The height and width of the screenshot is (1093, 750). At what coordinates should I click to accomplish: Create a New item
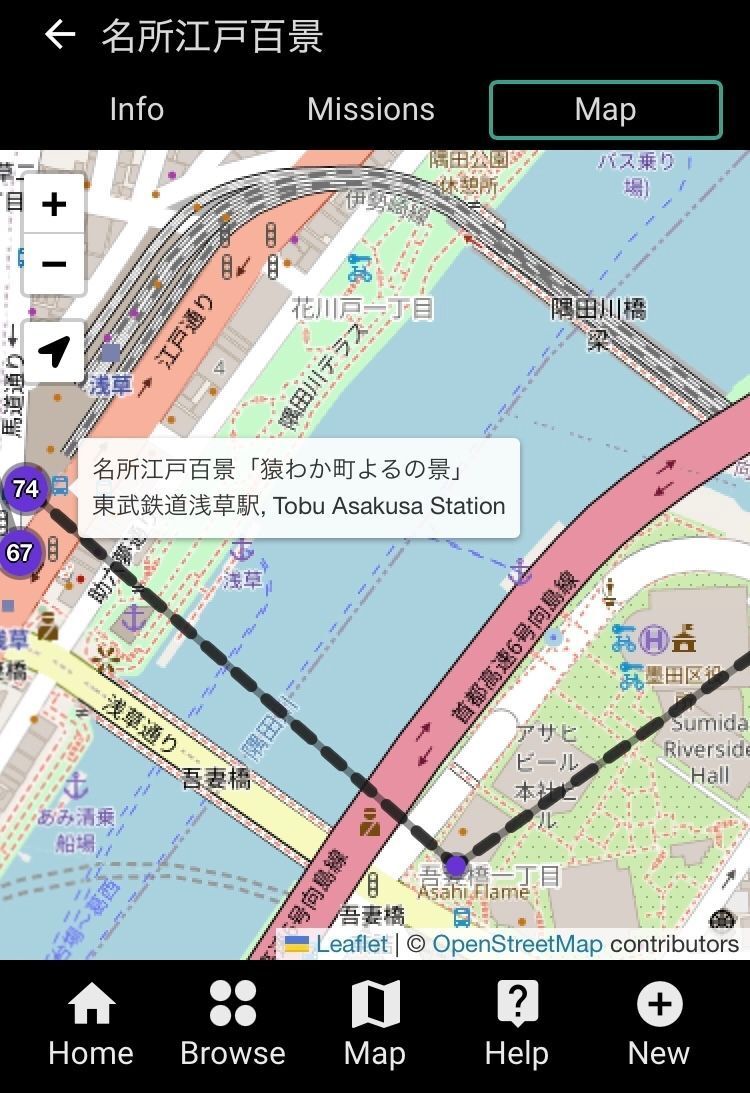659,1025
